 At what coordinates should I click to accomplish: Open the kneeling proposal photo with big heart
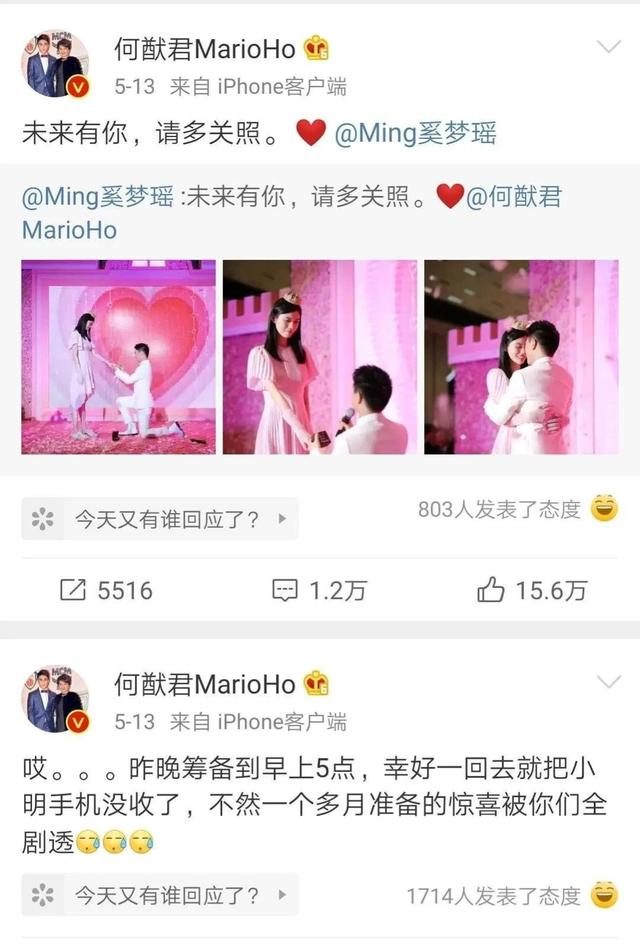tap(118, 357)
